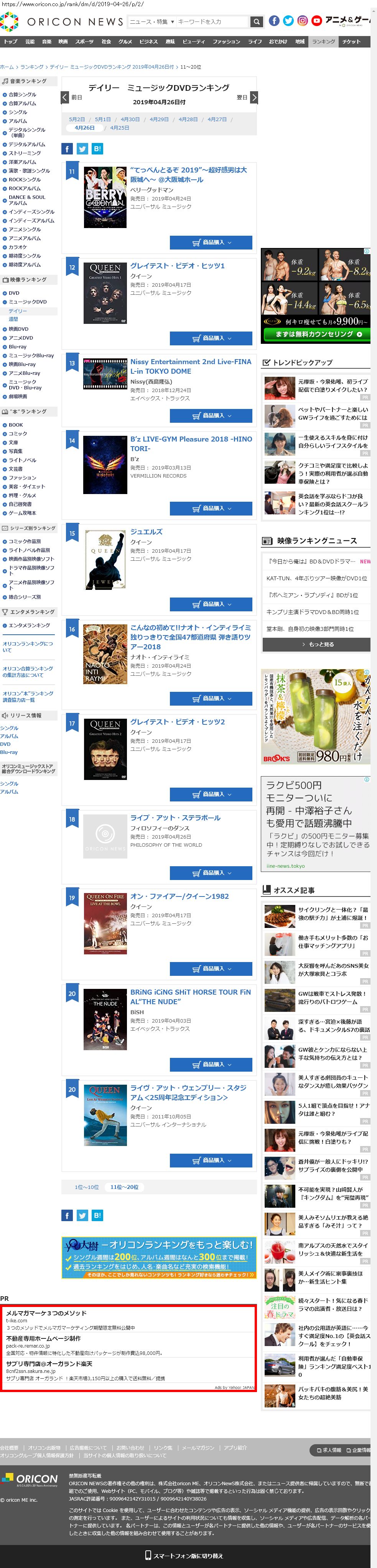Go to previous day (前日) ranking
This screenshot has width=377, height=1568.
pyautogui.click(x=66, y=97)
